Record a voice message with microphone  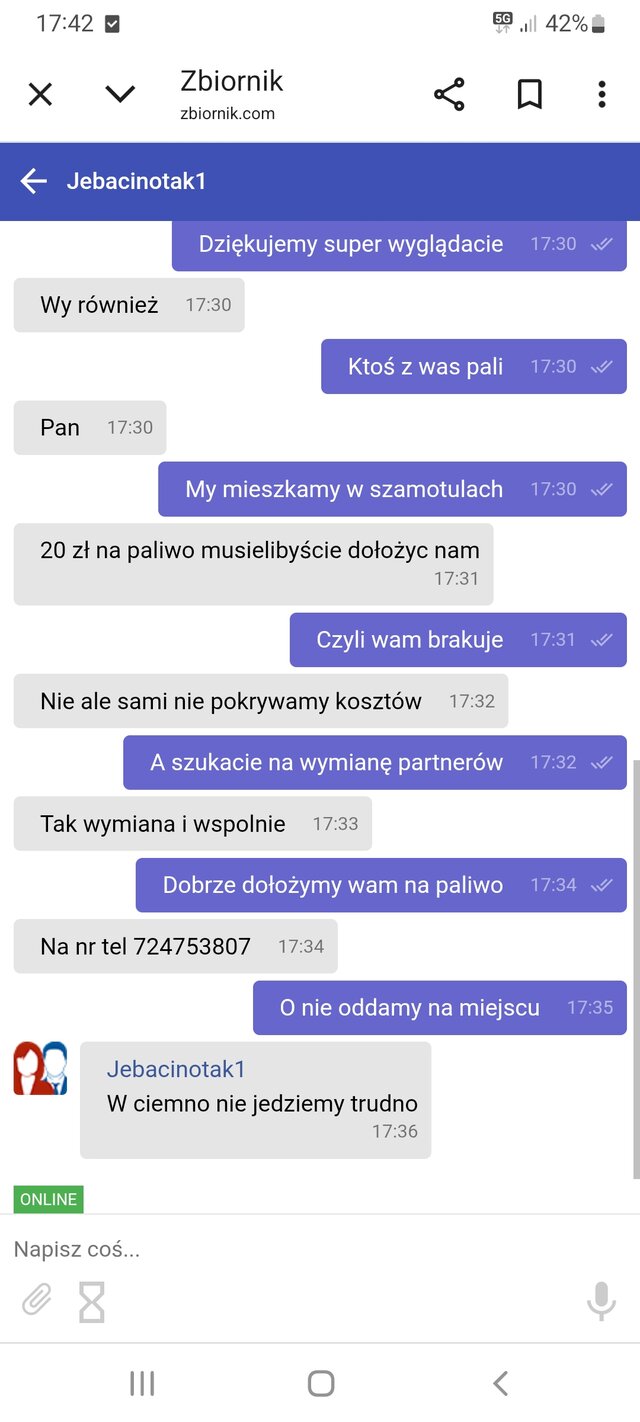pos(600,1301)
